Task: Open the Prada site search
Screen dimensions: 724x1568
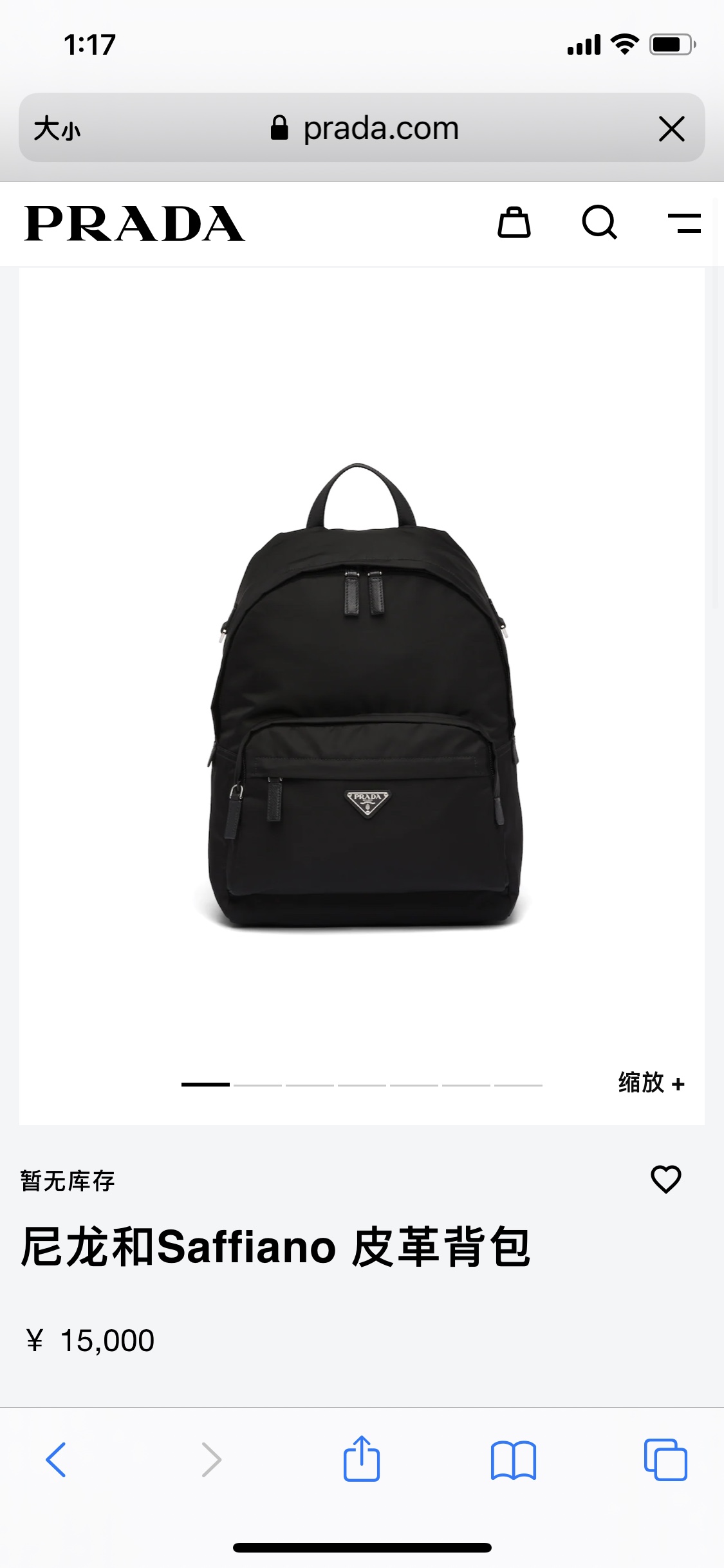Action: click(599, 223)
